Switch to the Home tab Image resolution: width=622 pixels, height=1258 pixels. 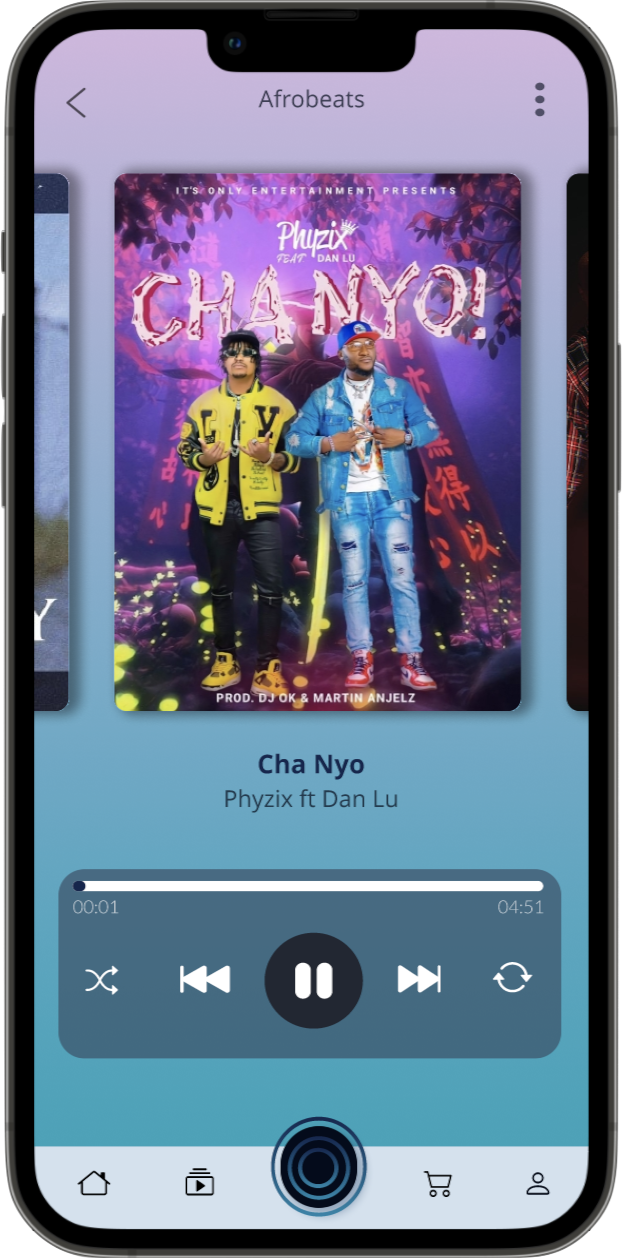click(94, 1183)
